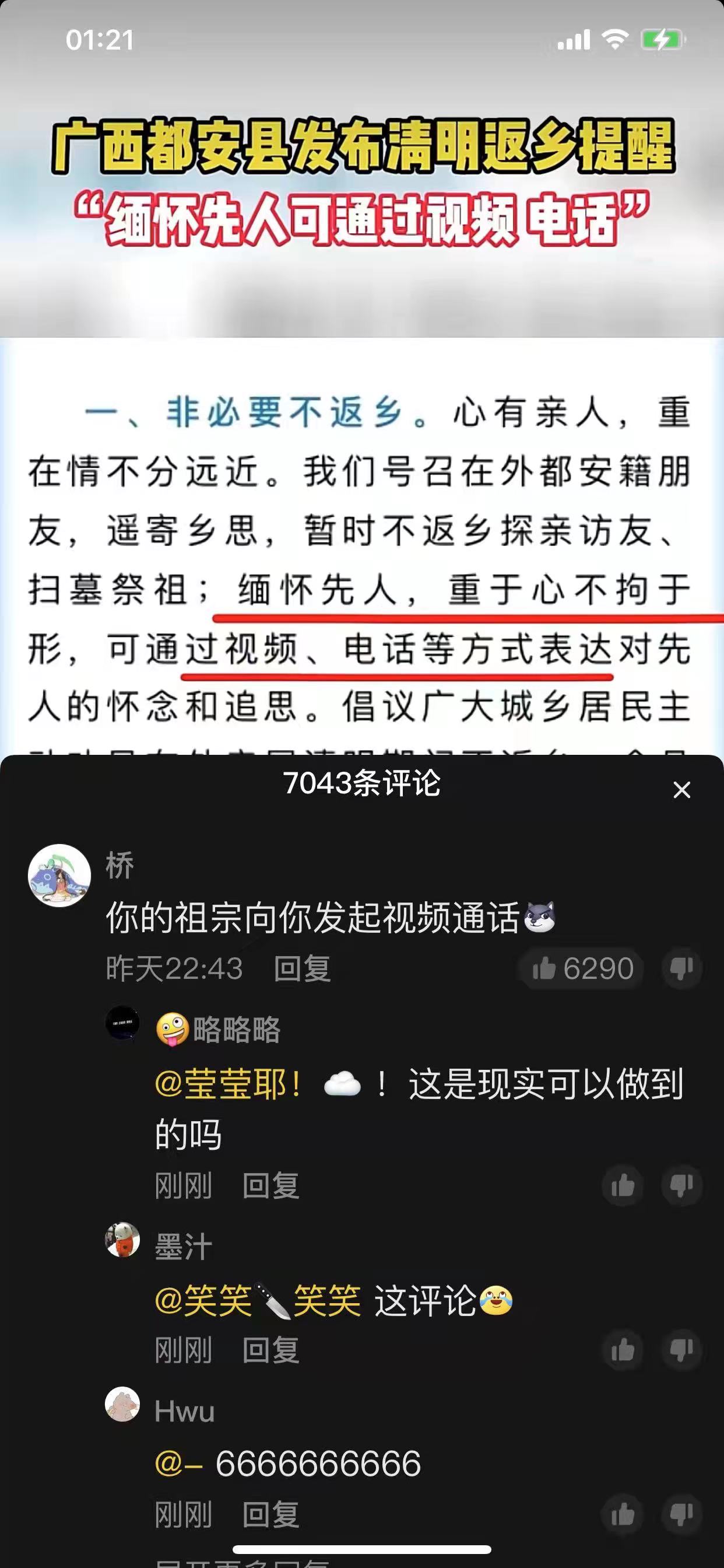Viewport: 724px width, 1568px height.
Task: Open 墨汁's profile avatar
Action: [x=122, y=1240]
